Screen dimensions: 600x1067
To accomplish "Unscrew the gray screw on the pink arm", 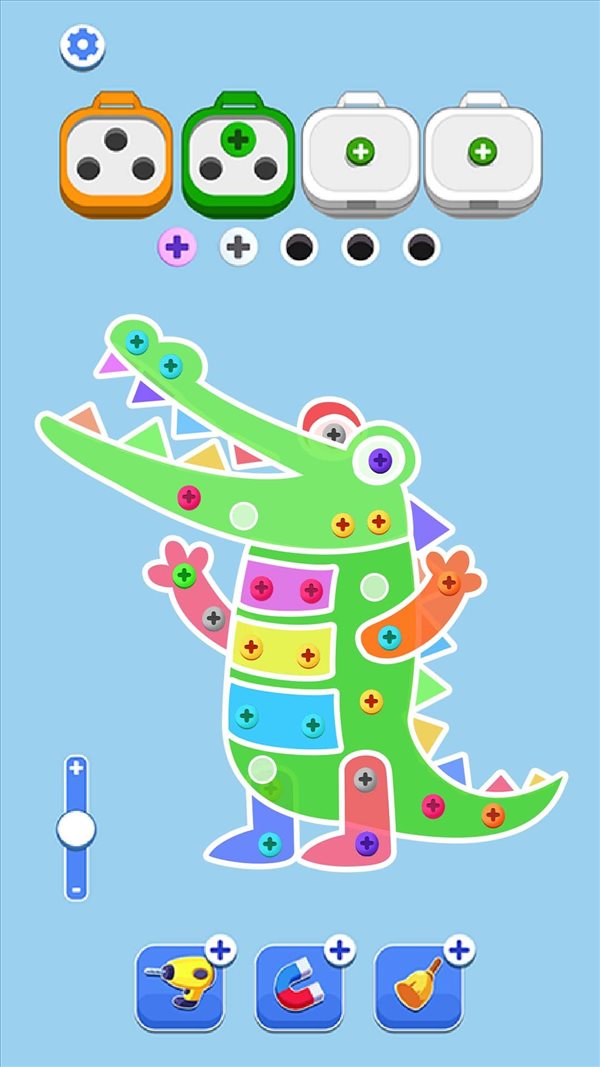I will 213,618.
